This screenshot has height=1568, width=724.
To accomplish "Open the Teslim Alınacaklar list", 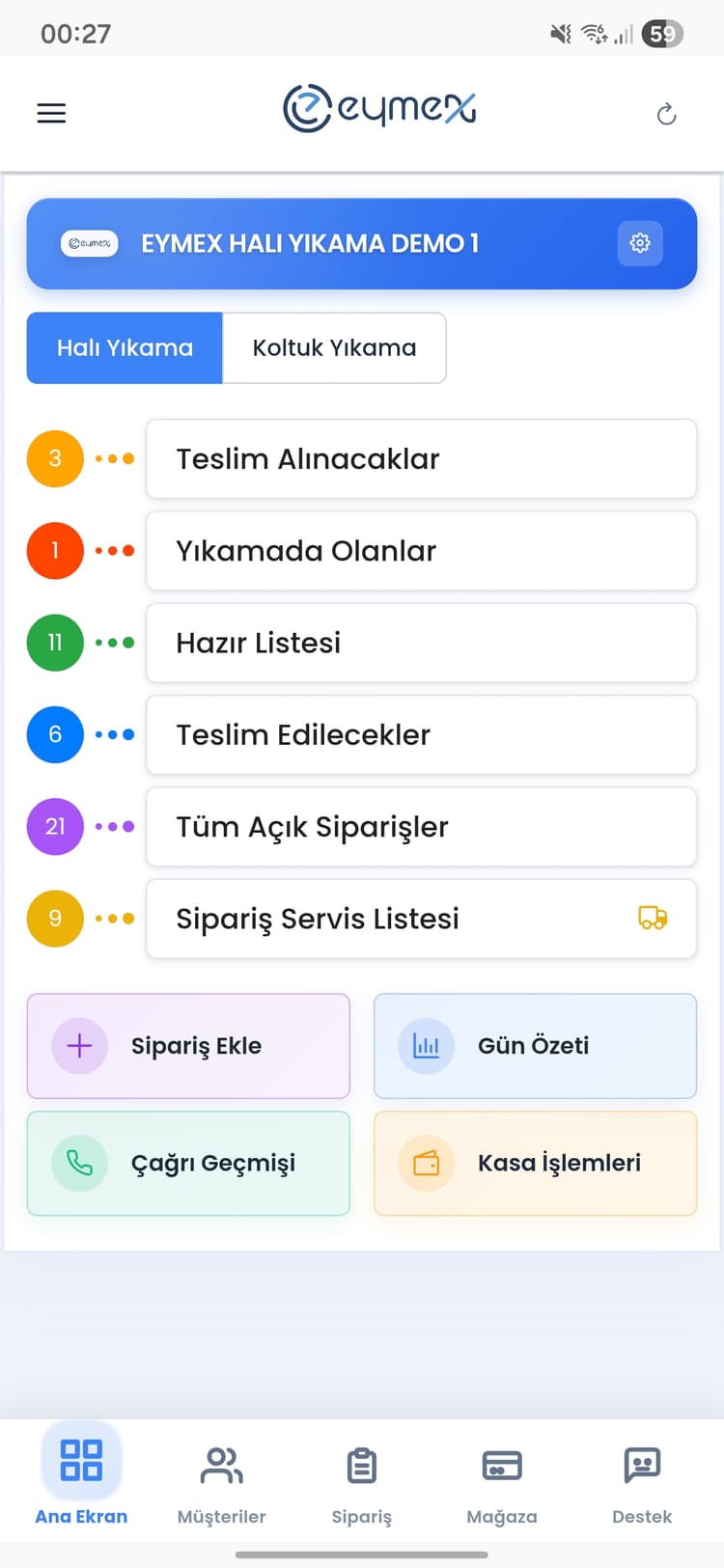I will point(421,458).
